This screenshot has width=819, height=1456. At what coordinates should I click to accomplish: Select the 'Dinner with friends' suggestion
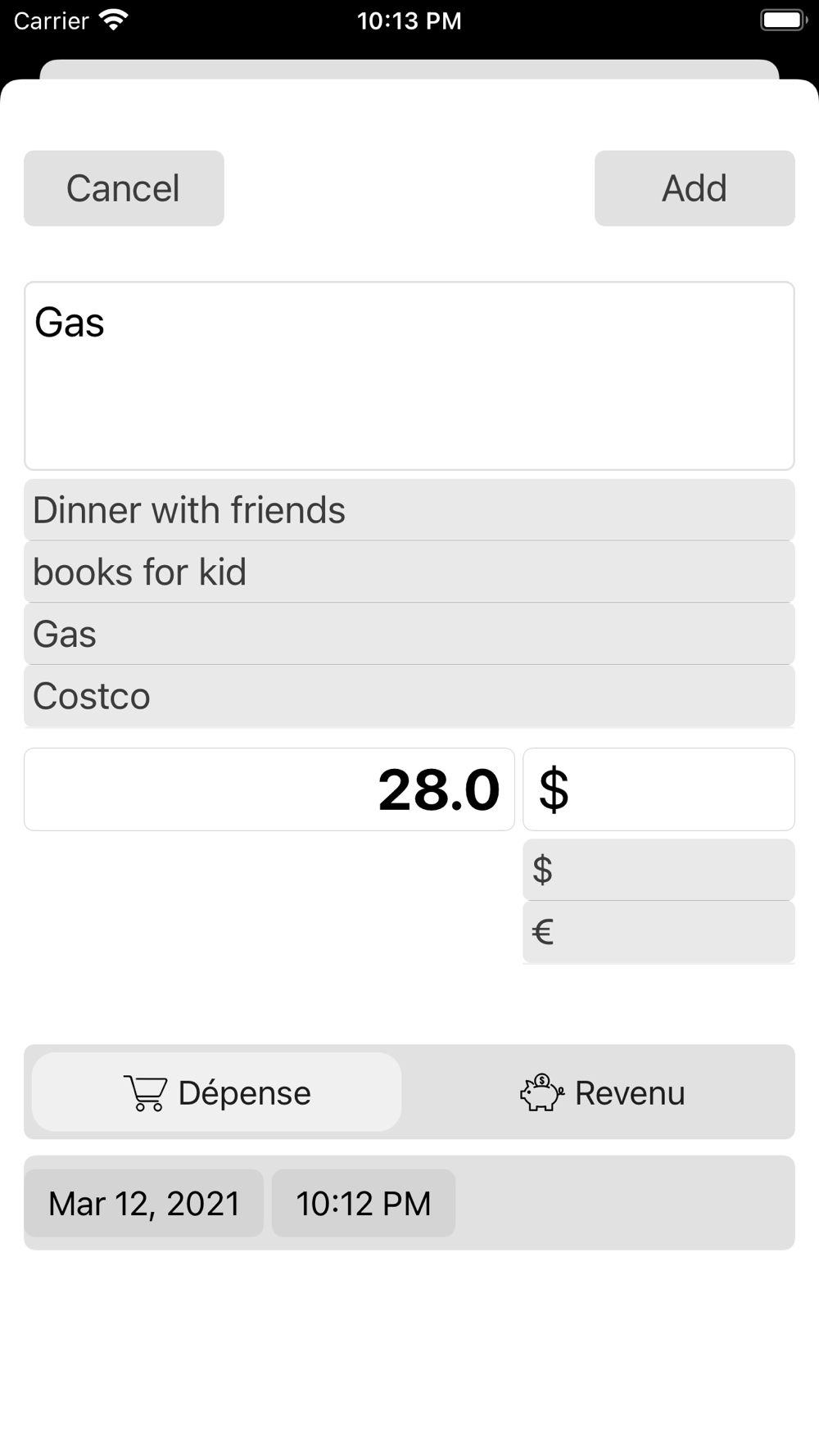[409, 510]
